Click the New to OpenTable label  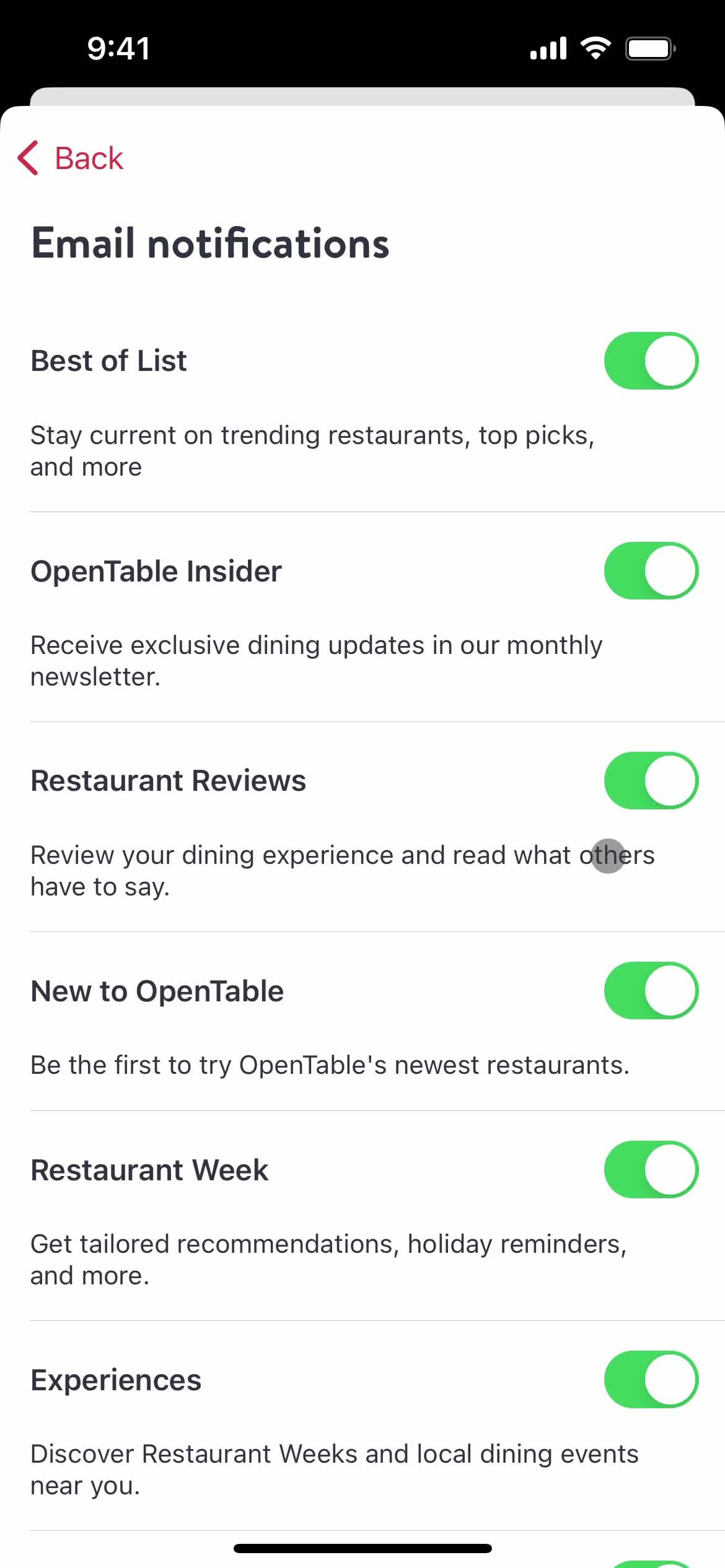pyautogui.click(x=157, y=990)
